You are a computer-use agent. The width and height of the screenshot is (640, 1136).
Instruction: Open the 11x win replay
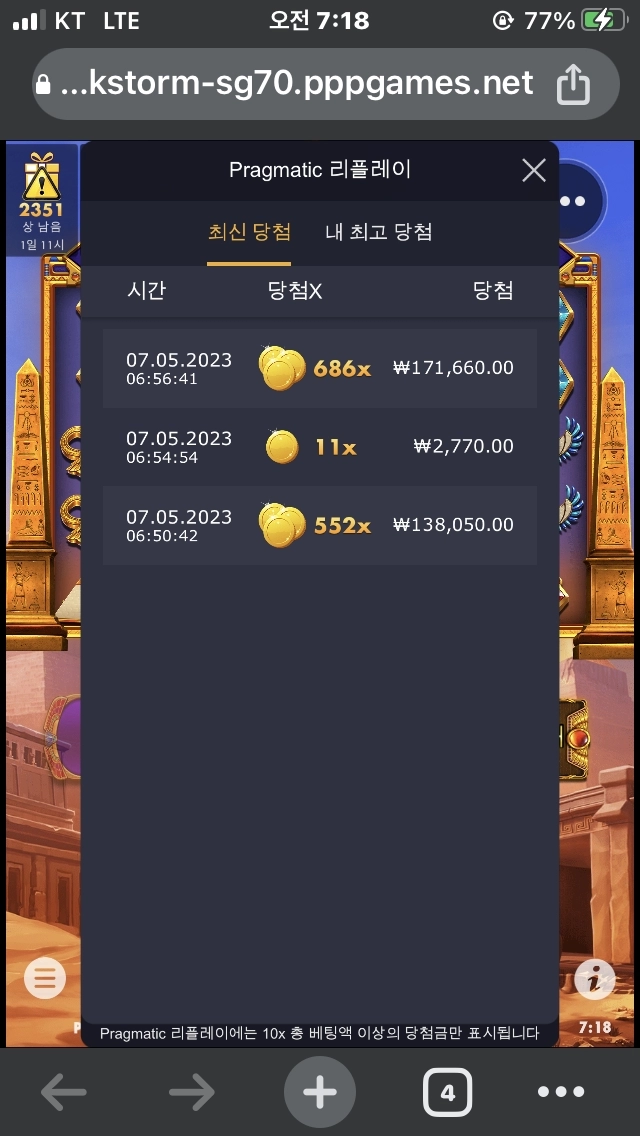click(x=320, y=447)
